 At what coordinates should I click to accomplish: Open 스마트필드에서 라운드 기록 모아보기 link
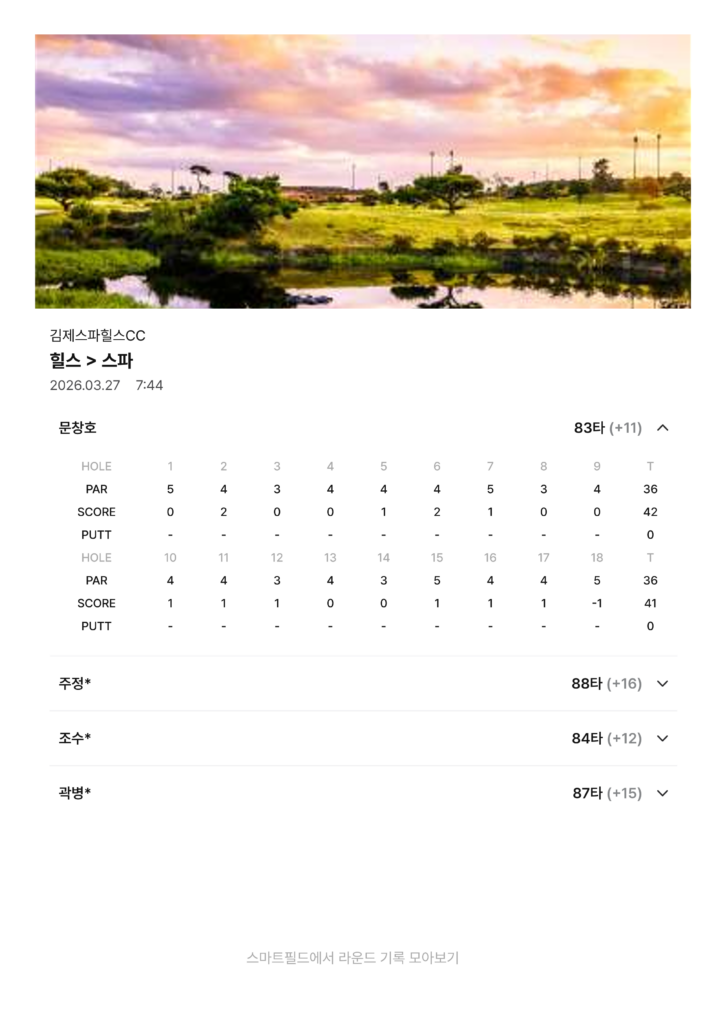click(352, 958)
